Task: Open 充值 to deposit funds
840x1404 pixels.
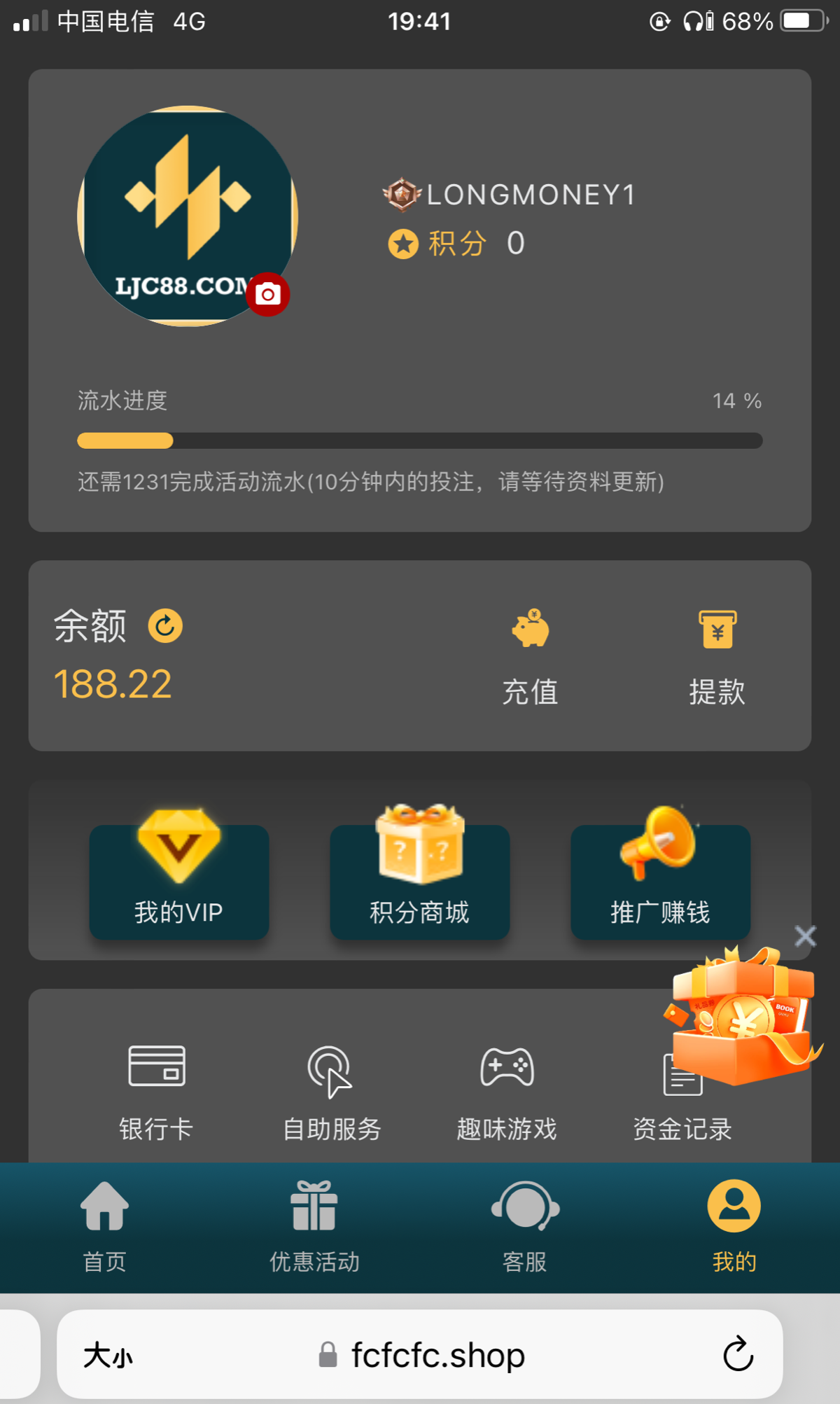Action: (x=530, y=658)
